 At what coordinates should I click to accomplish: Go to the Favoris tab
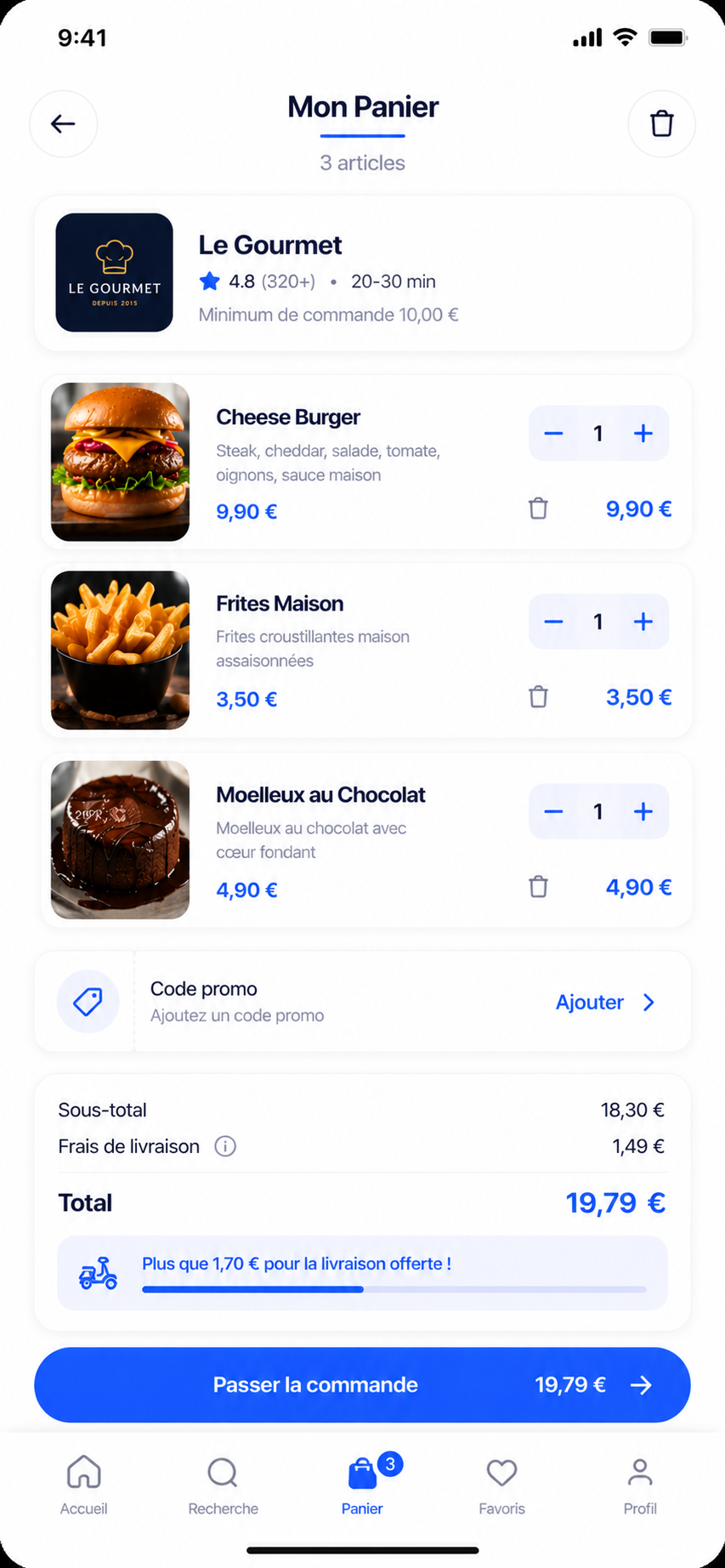[501, 1486]
